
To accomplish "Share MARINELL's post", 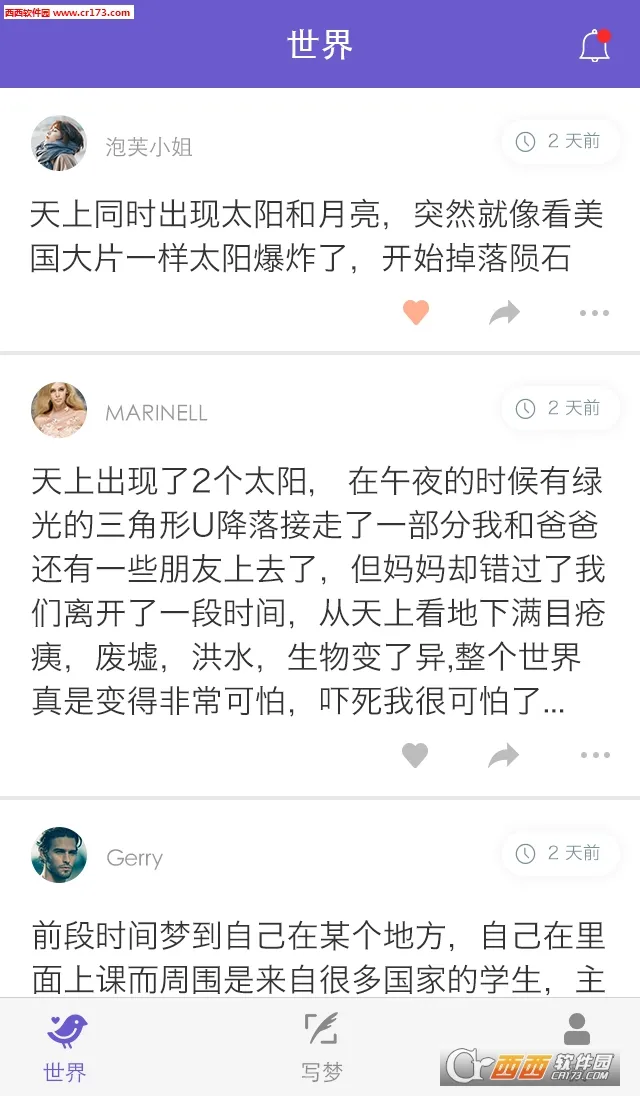I will (x=504, y=755).
